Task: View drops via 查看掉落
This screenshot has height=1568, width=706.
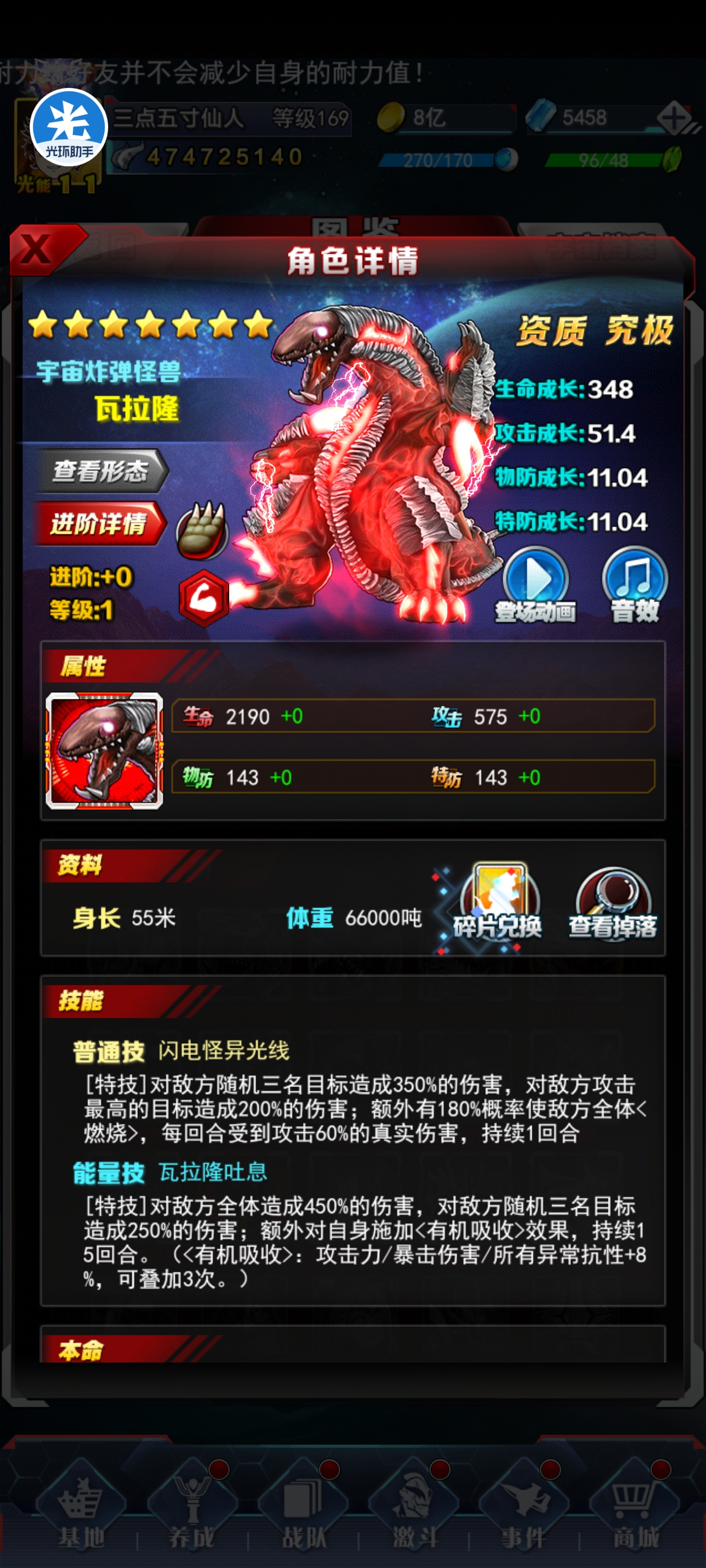Action: pyautogui.click(x=612, y=903)
